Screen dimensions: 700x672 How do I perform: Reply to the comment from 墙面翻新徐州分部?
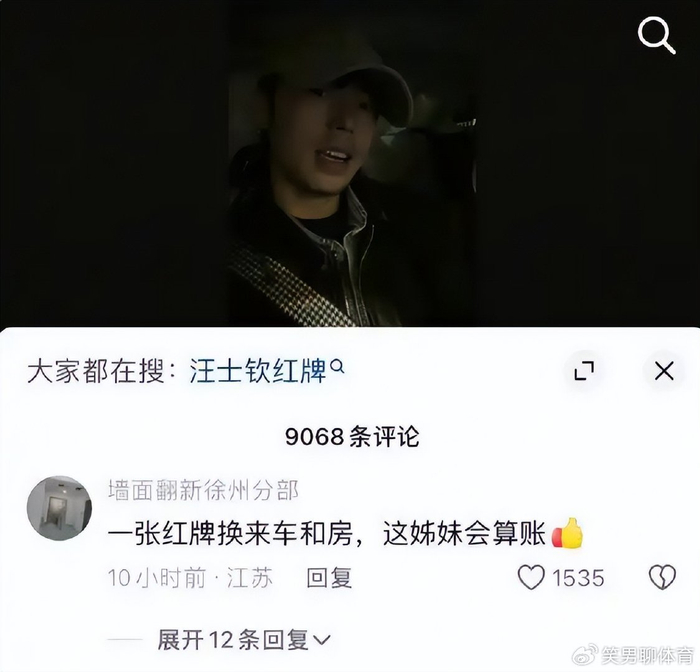329,577
